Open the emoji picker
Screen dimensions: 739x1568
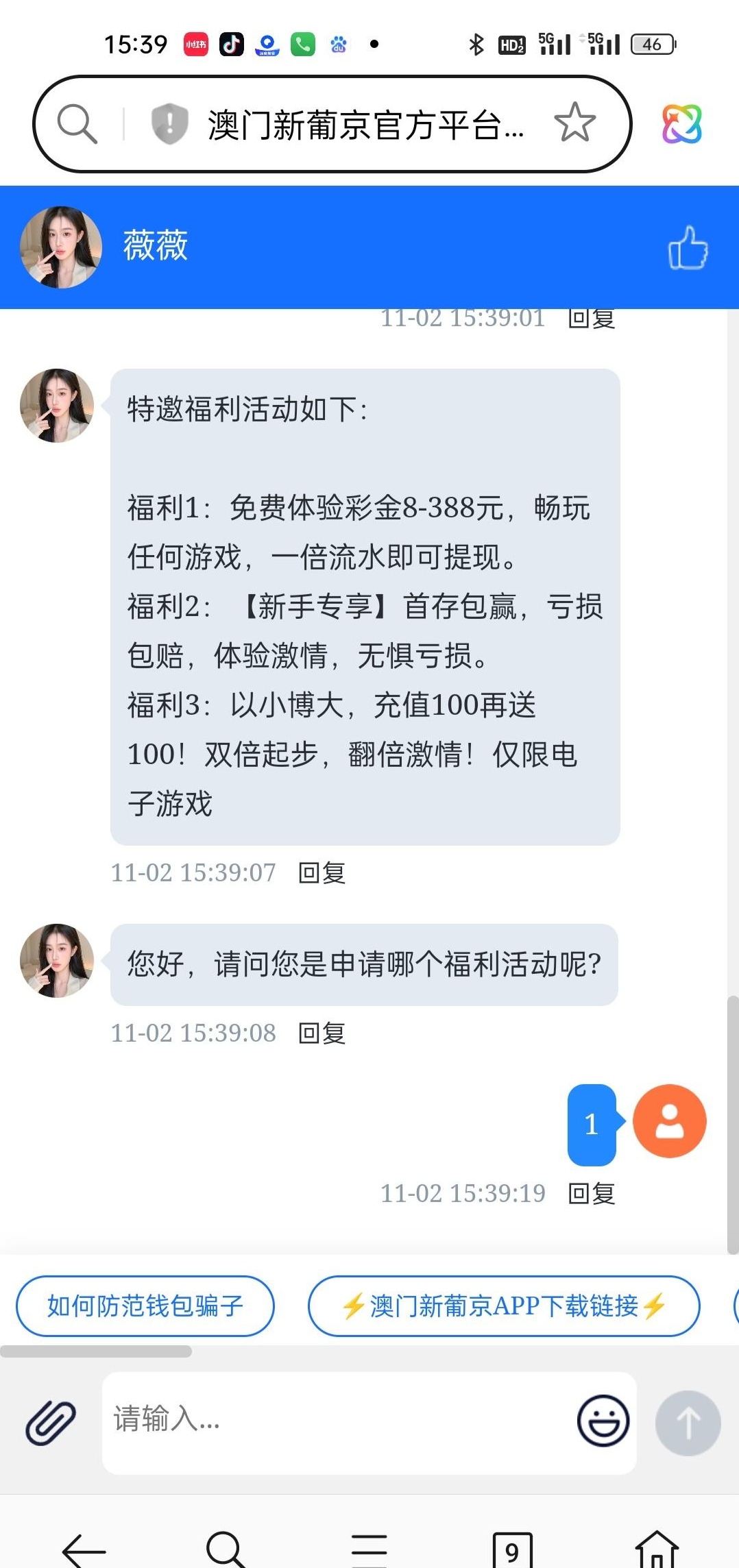603,1421
